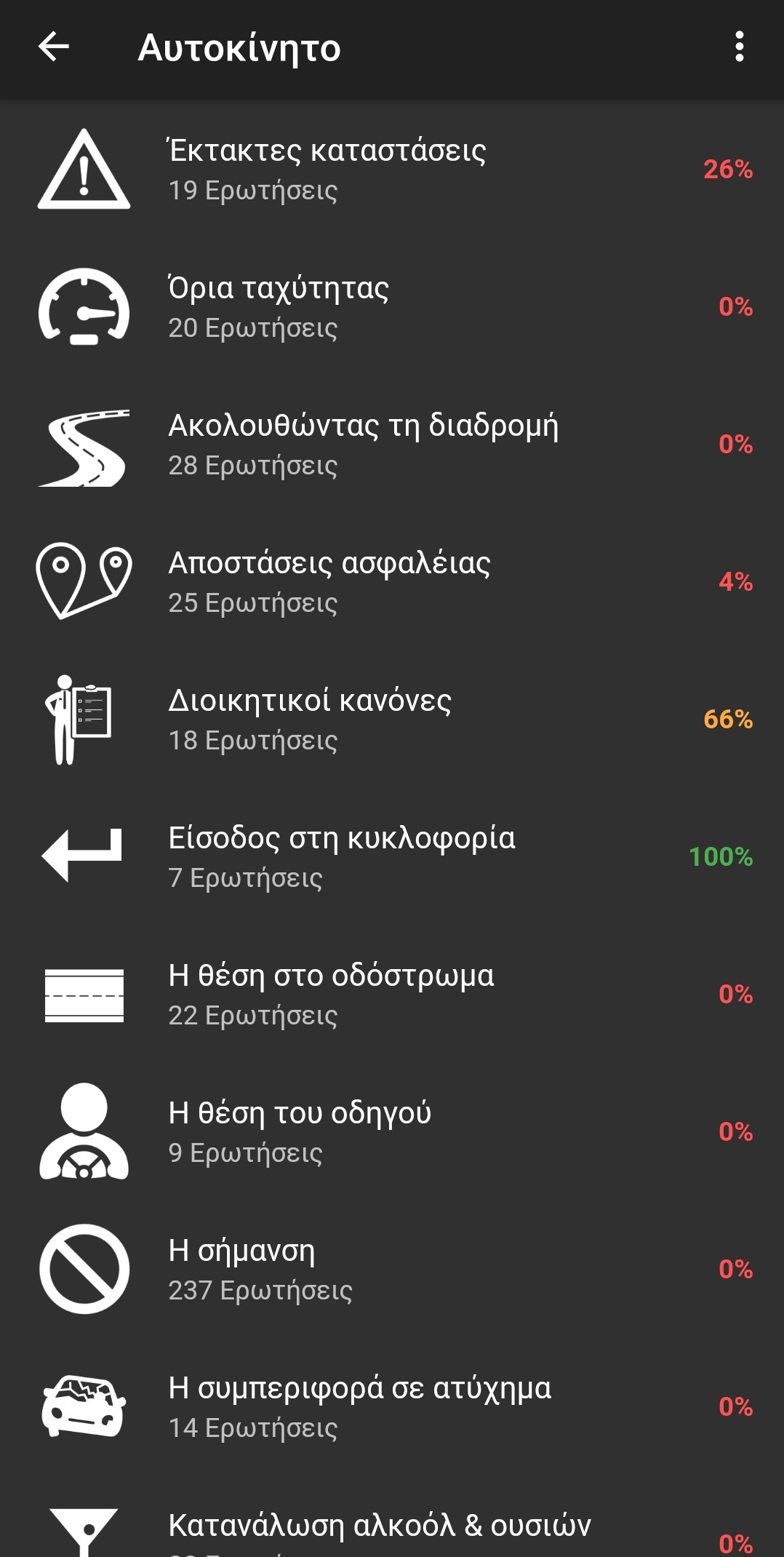Screen dimensions: 784x1557
Task: Select Όρια ταχύτητας with 20 questions
Action: tap(392, 307)
